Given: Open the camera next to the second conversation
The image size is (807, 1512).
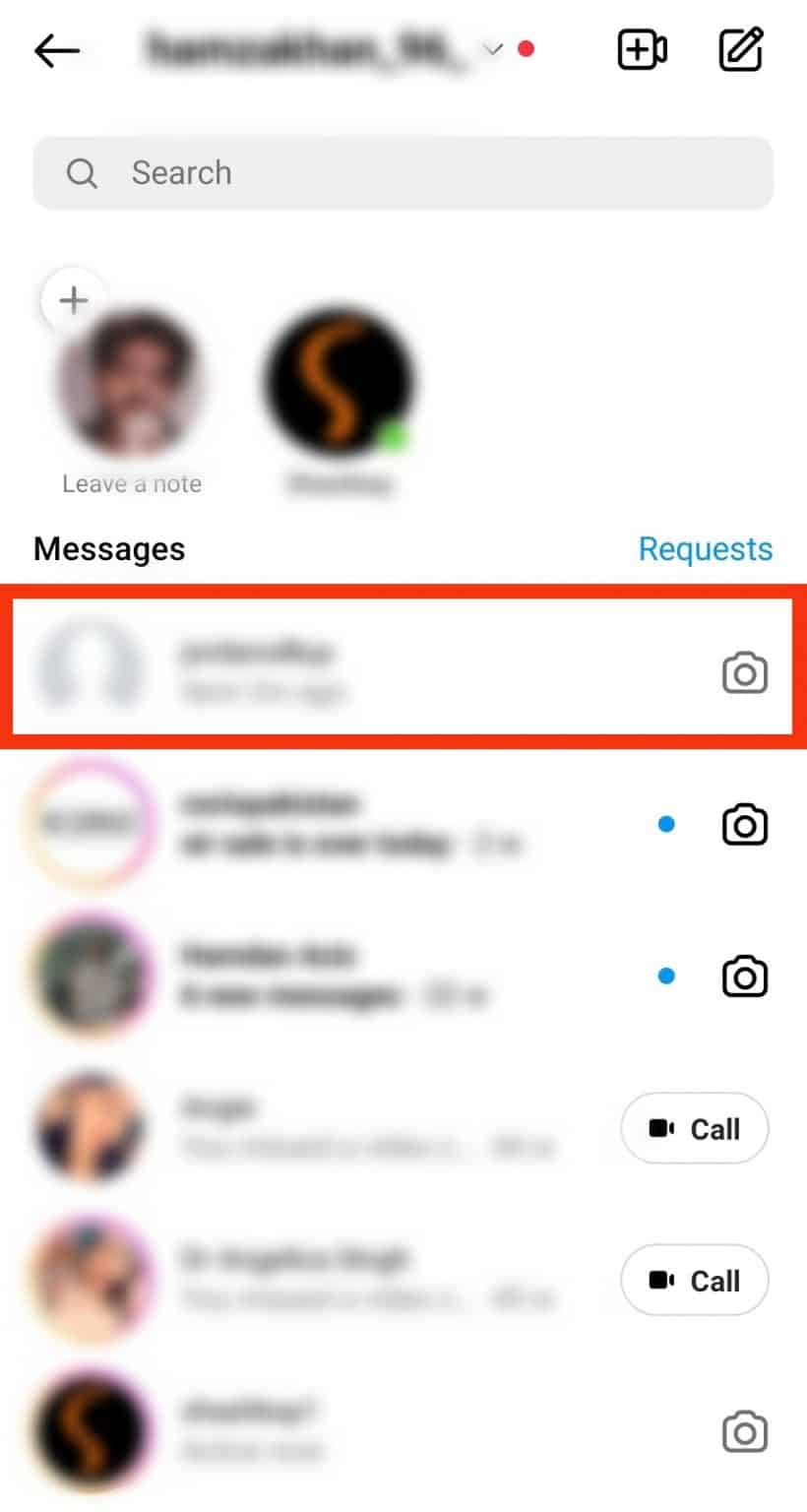Looking at the screenshot, I should click(745, 825).
